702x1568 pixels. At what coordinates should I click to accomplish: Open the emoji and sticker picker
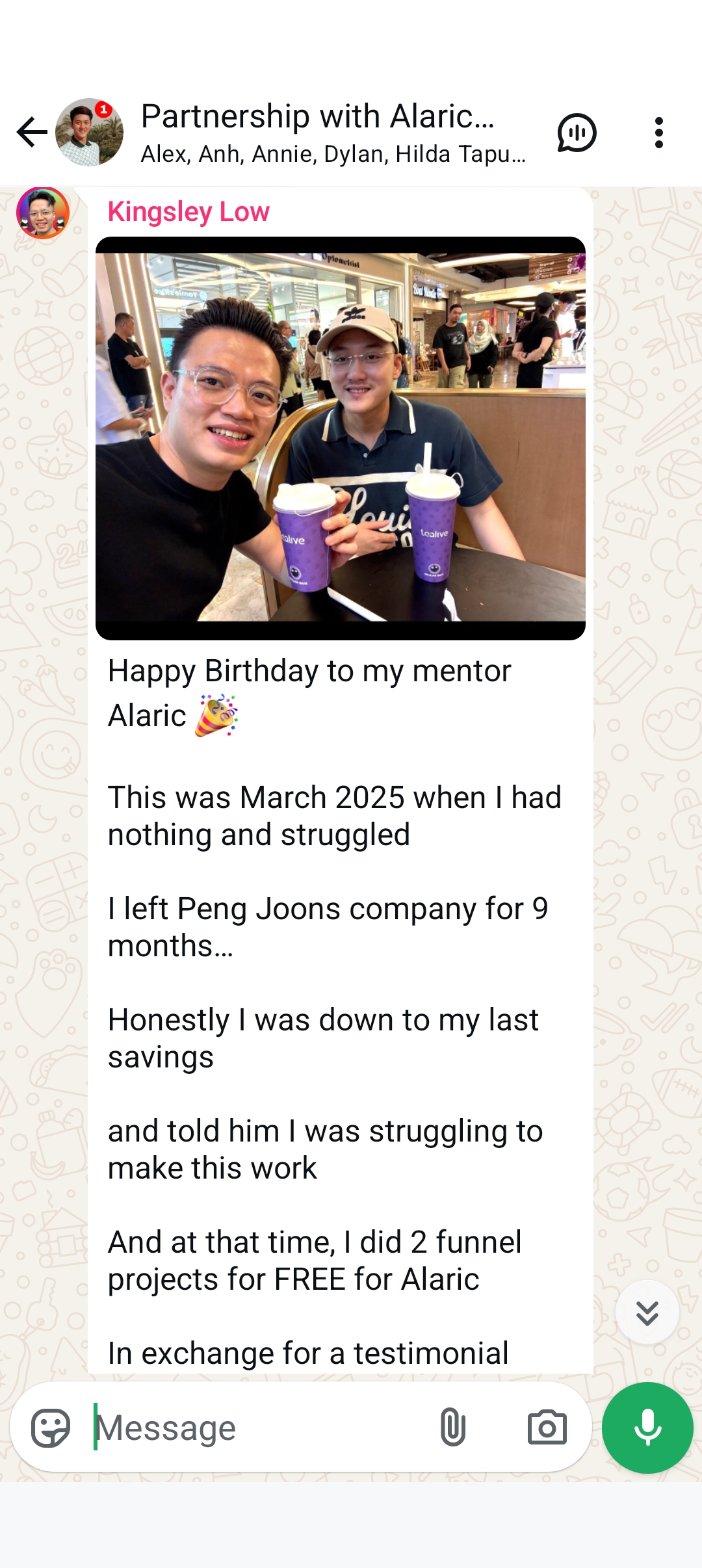click(x=51, y=1428)
